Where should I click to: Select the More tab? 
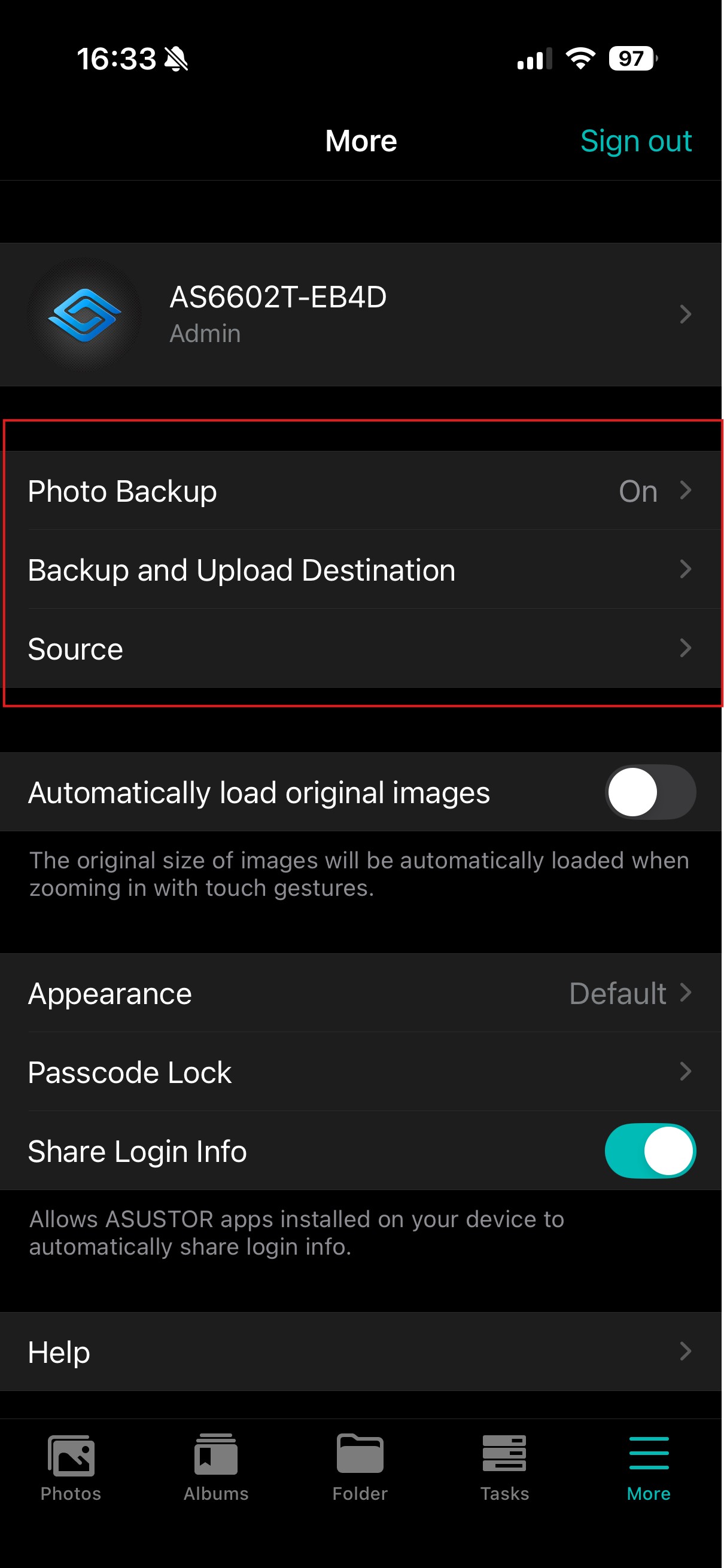(649, 1468)
